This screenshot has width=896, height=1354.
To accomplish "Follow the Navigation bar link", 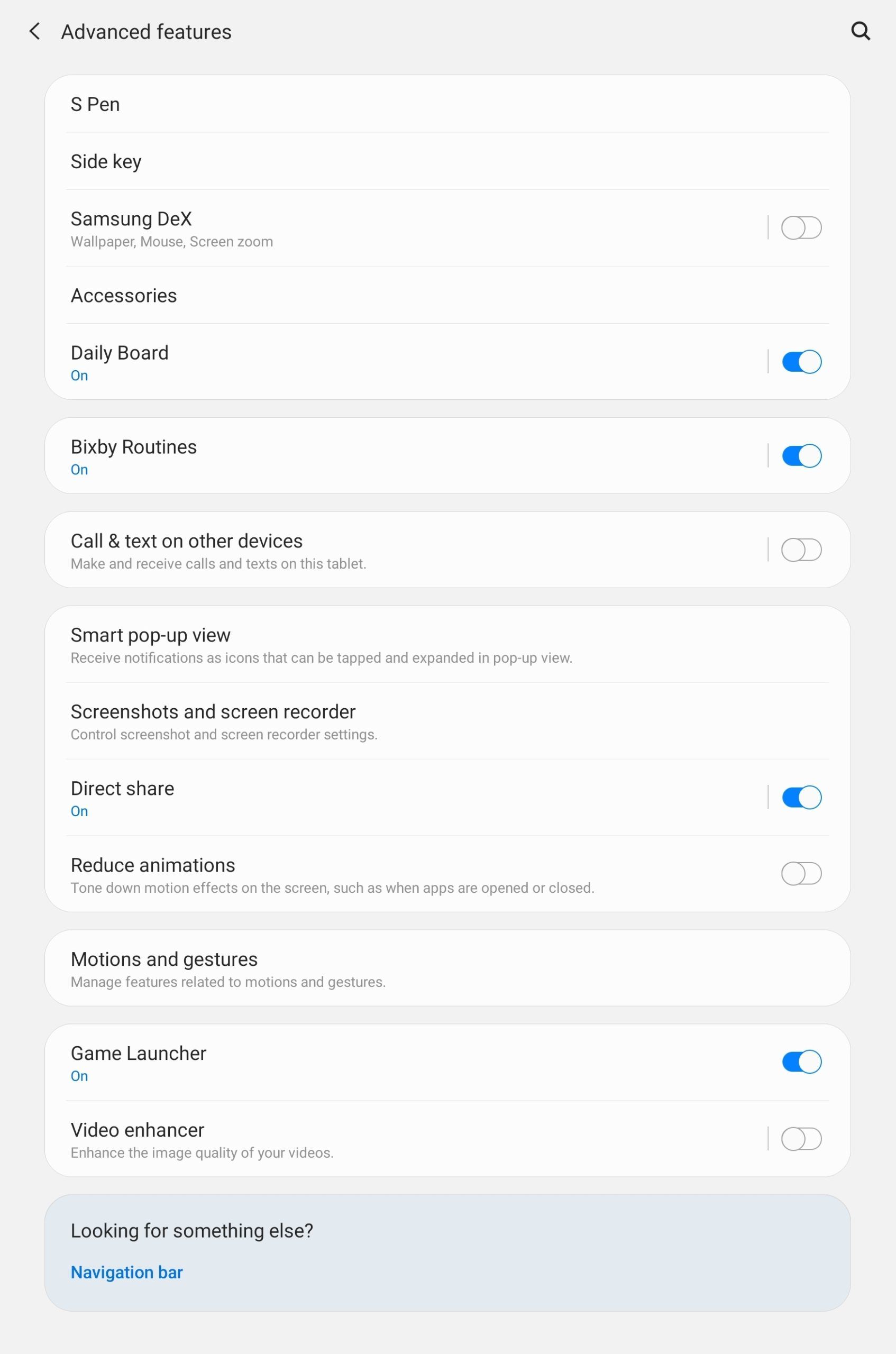I will pos(126,1273).
